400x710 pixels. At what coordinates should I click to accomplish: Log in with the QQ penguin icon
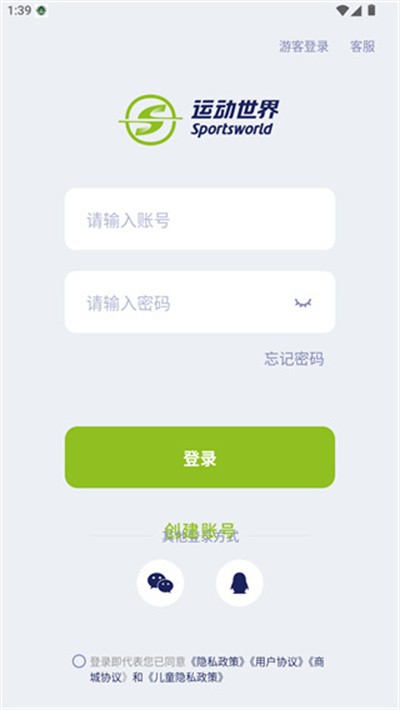(240, 583)
